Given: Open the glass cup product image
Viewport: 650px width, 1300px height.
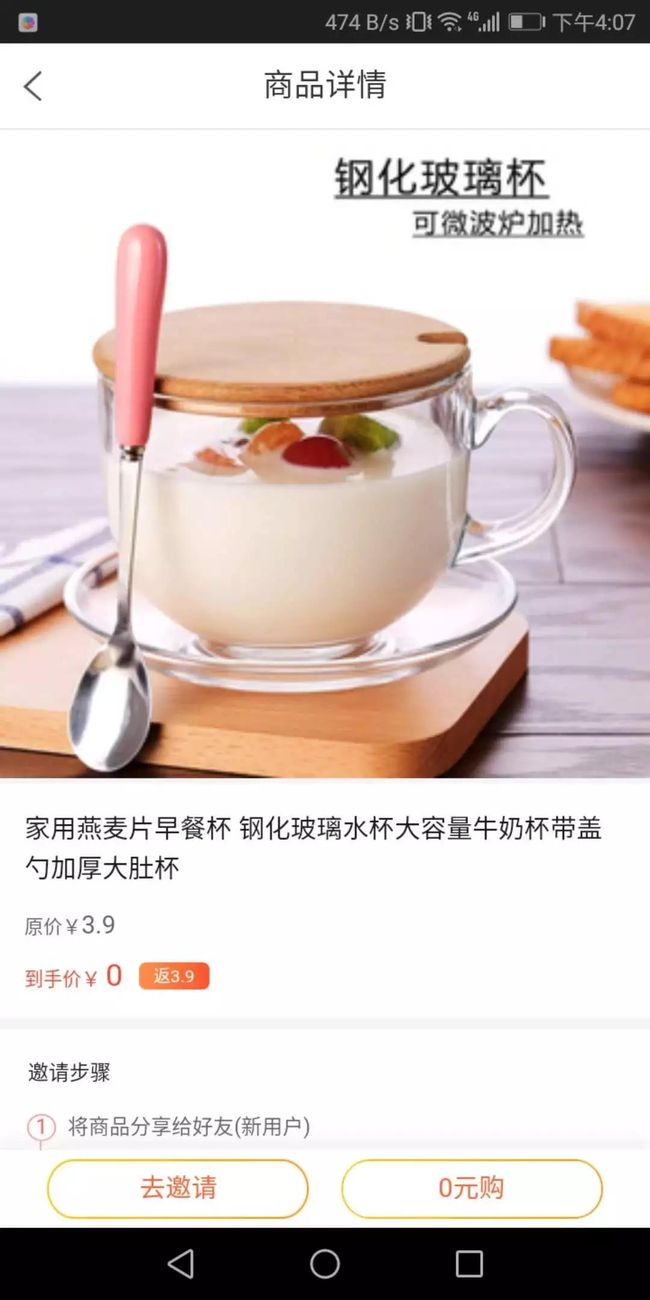Looking at the screenshot, I should click(325, 454).
